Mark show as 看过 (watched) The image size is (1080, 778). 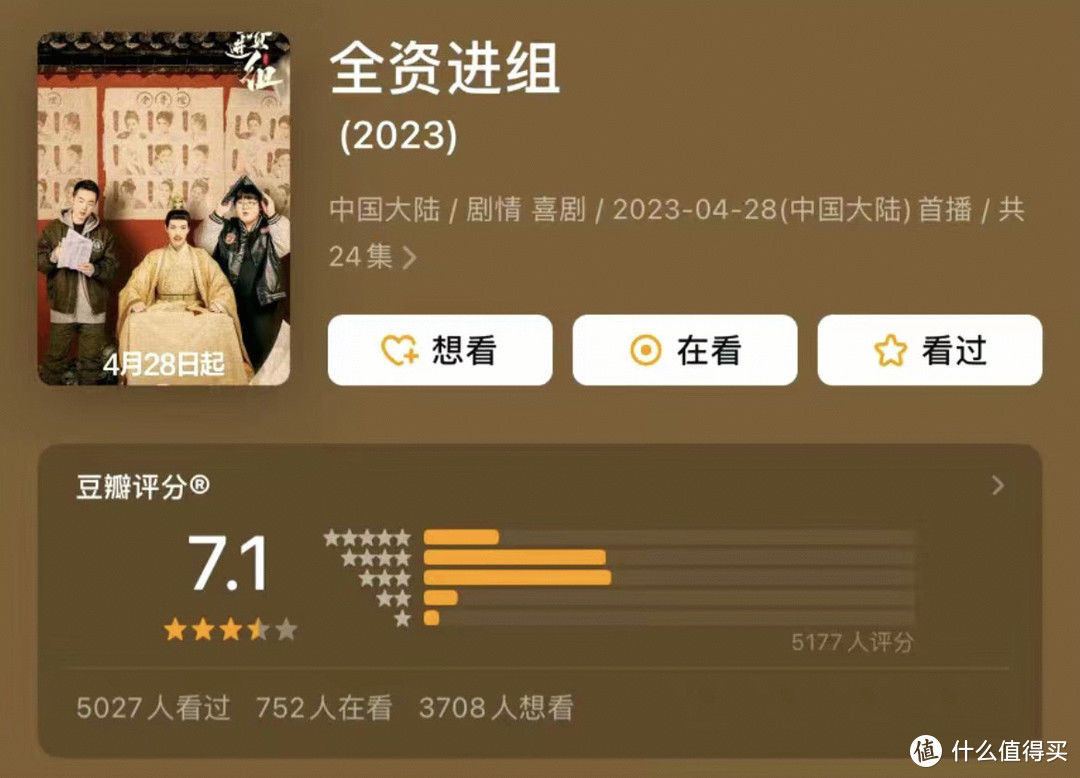pyautogui.click(x=930, y=350)
